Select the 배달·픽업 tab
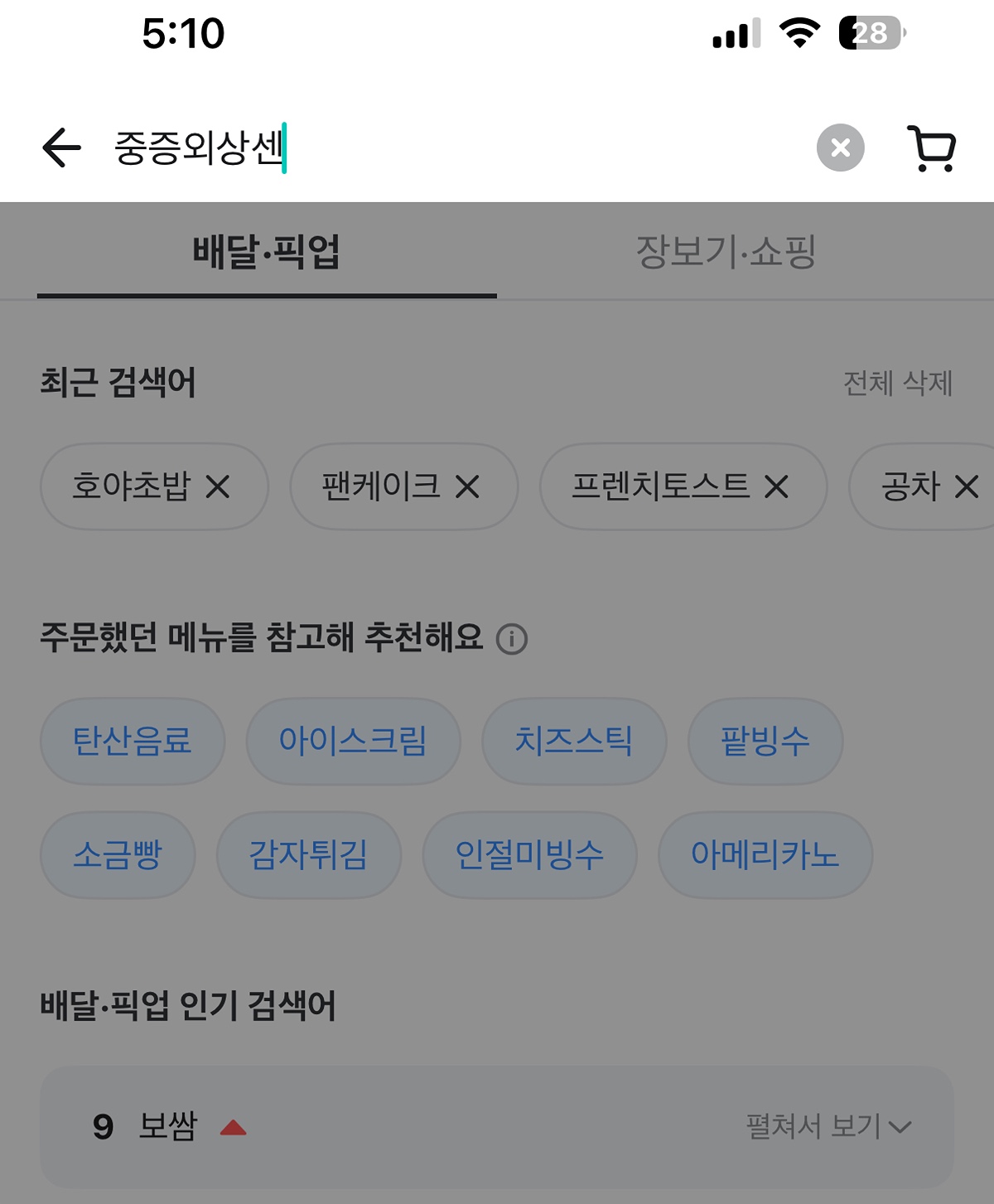The image size is (994, 1204). (265, 253)
